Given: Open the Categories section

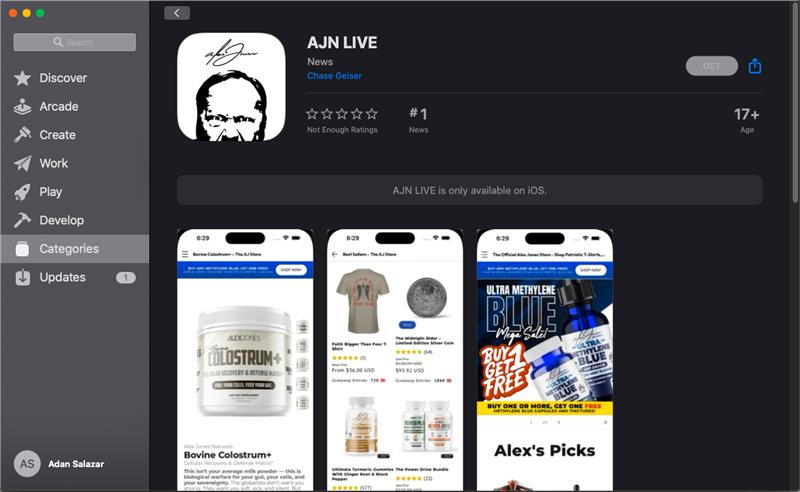Looking at the screenshot, I should pos(68,248).
